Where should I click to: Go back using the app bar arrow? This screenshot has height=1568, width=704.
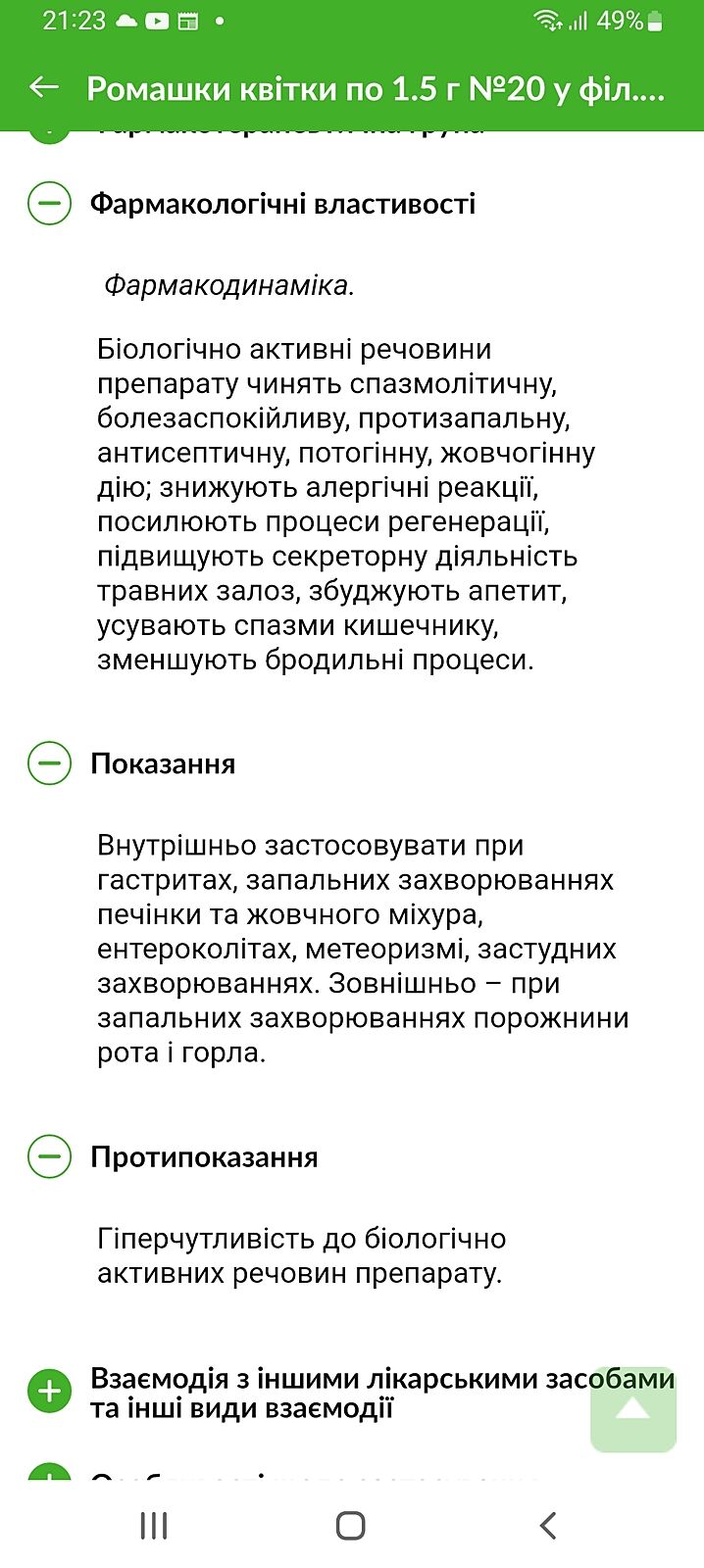[x=44, y=88]
